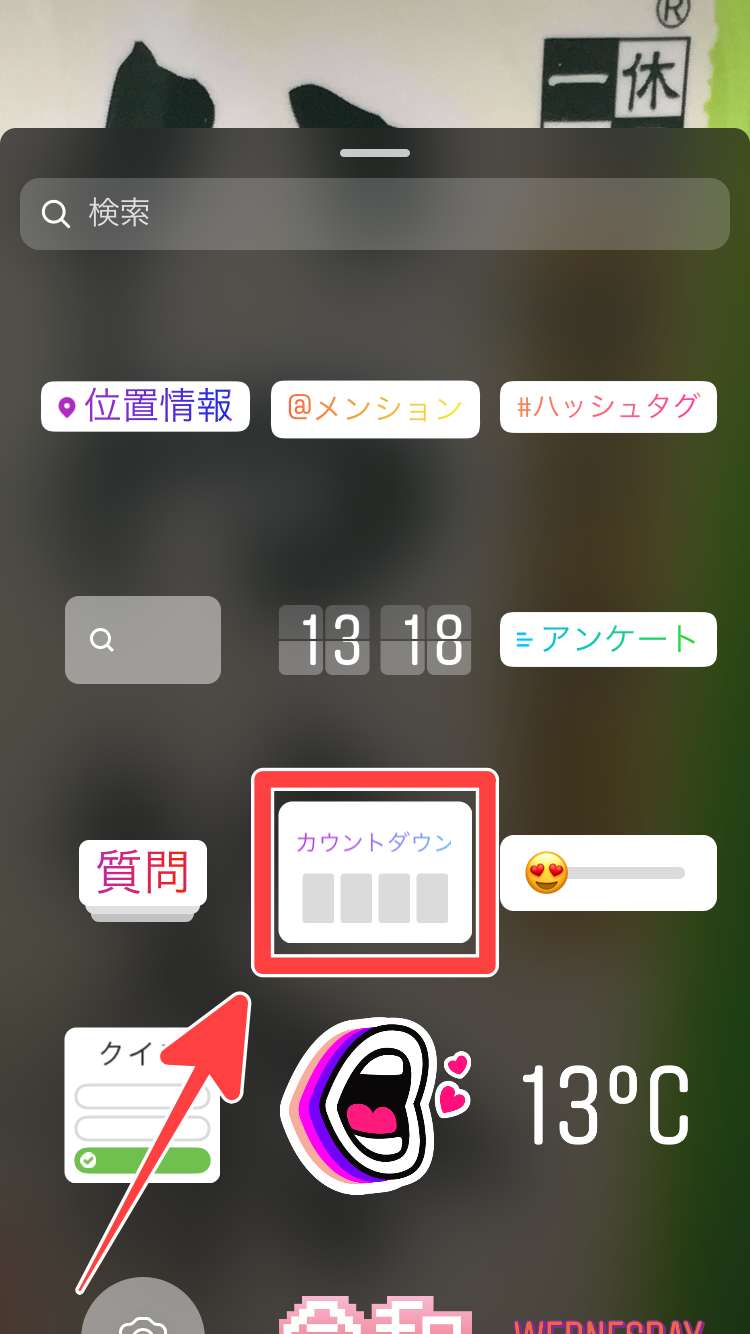This screenshot has width=750, height=1334.
Task: Open the camera selfie sticker
Action: [143, 1310]
